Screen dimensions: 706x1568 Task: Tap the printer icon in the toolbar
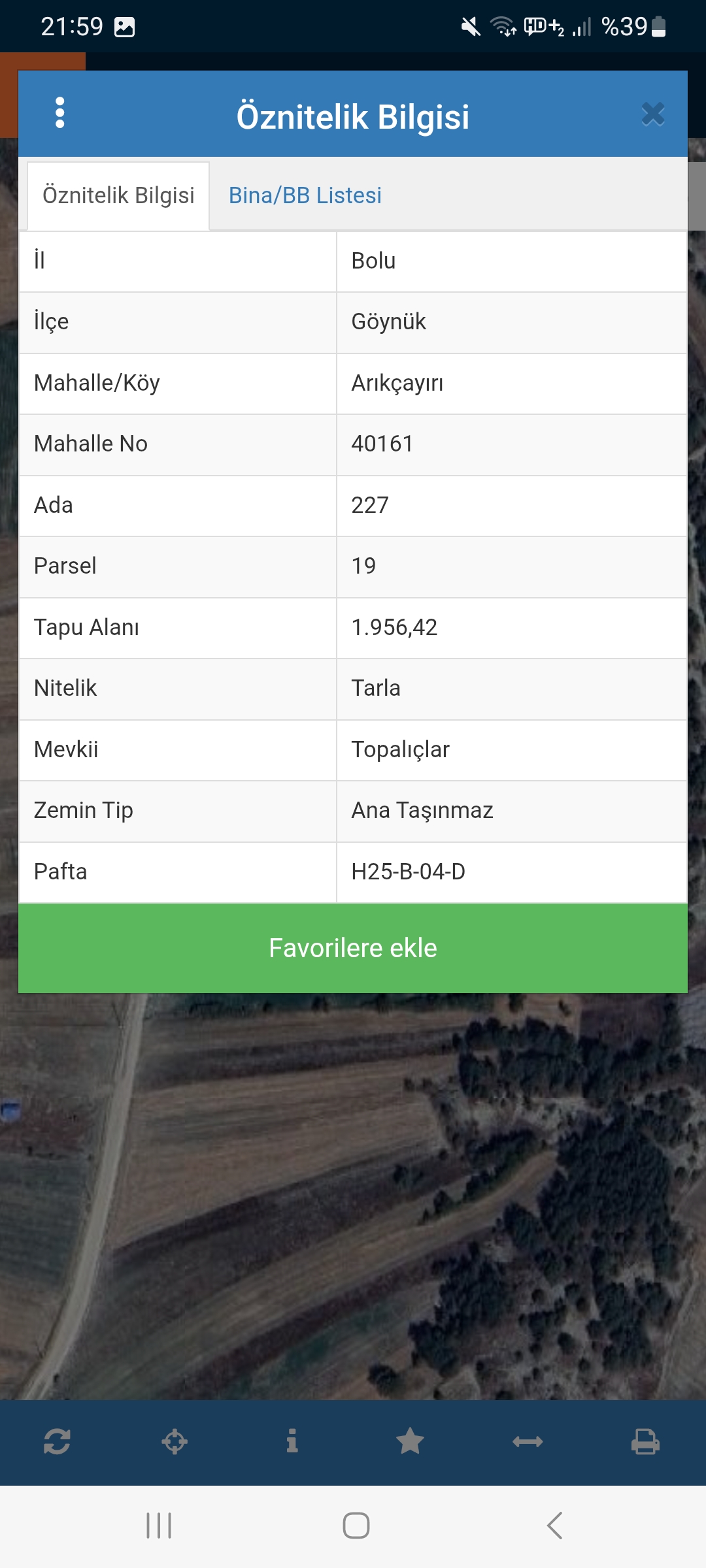click(x=645, y=1441)
